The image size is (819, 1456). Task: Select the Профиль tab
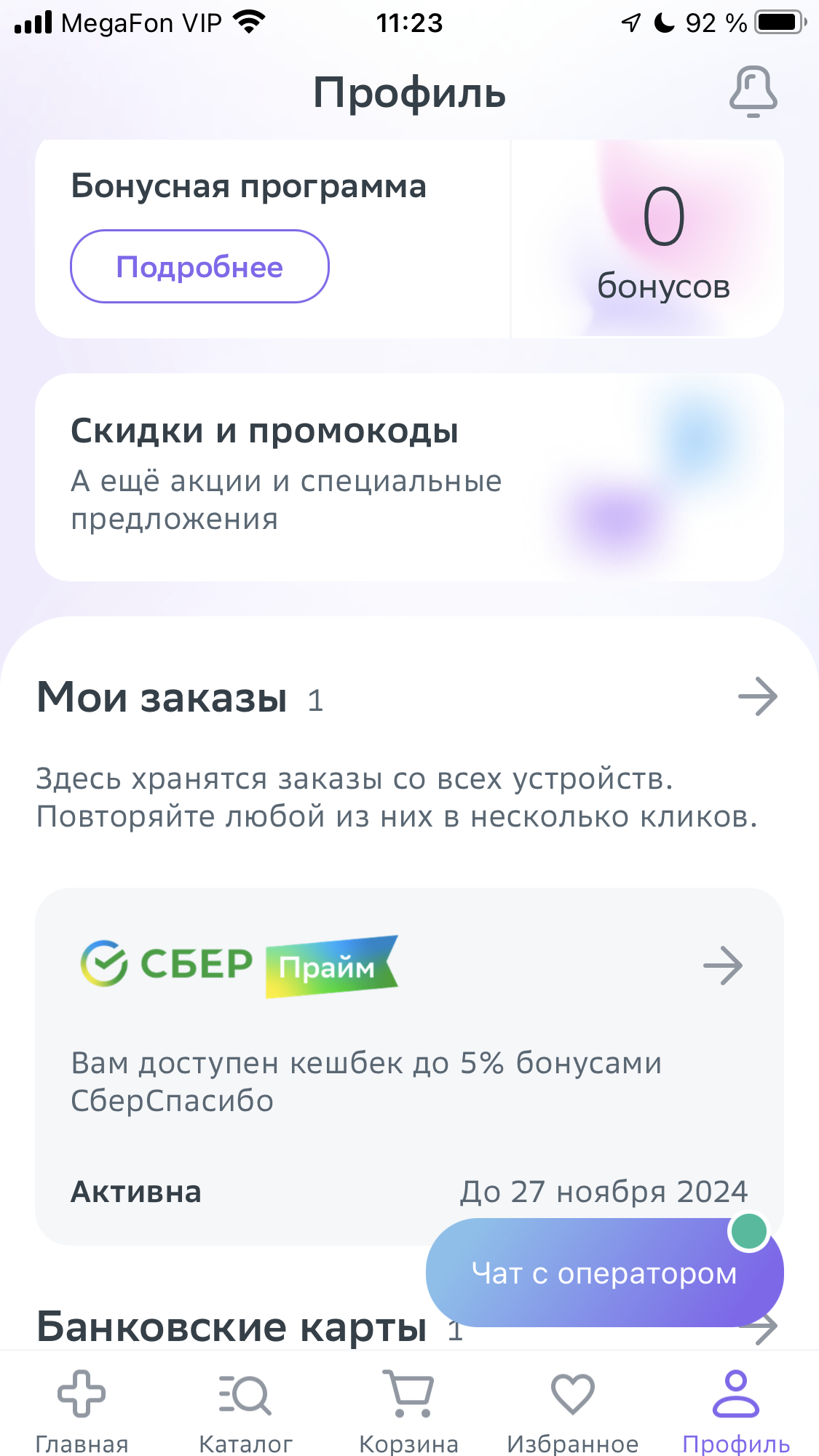point(736,1412)
